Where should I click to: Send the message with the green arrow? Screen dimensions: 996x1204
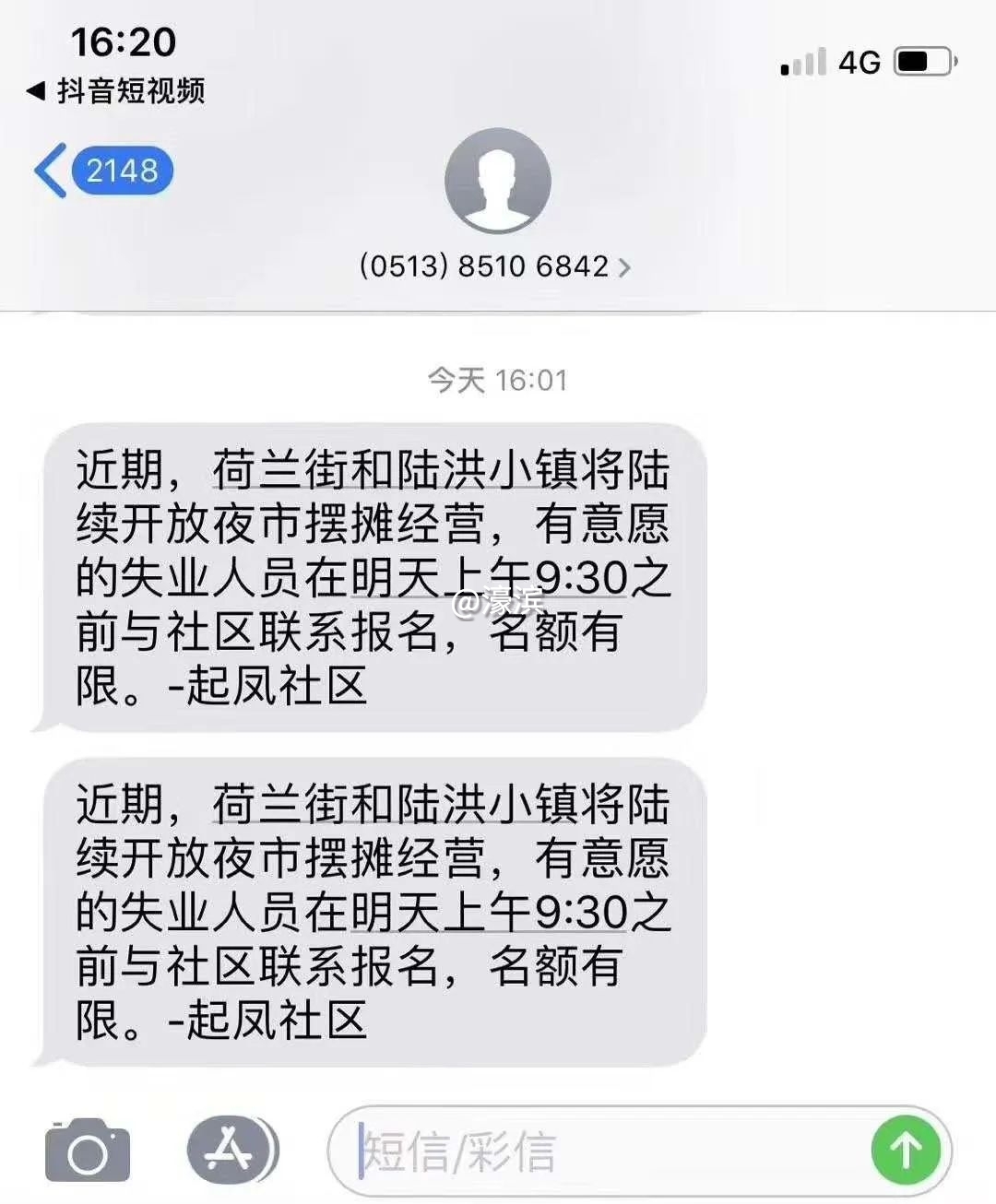(906, 1150)
